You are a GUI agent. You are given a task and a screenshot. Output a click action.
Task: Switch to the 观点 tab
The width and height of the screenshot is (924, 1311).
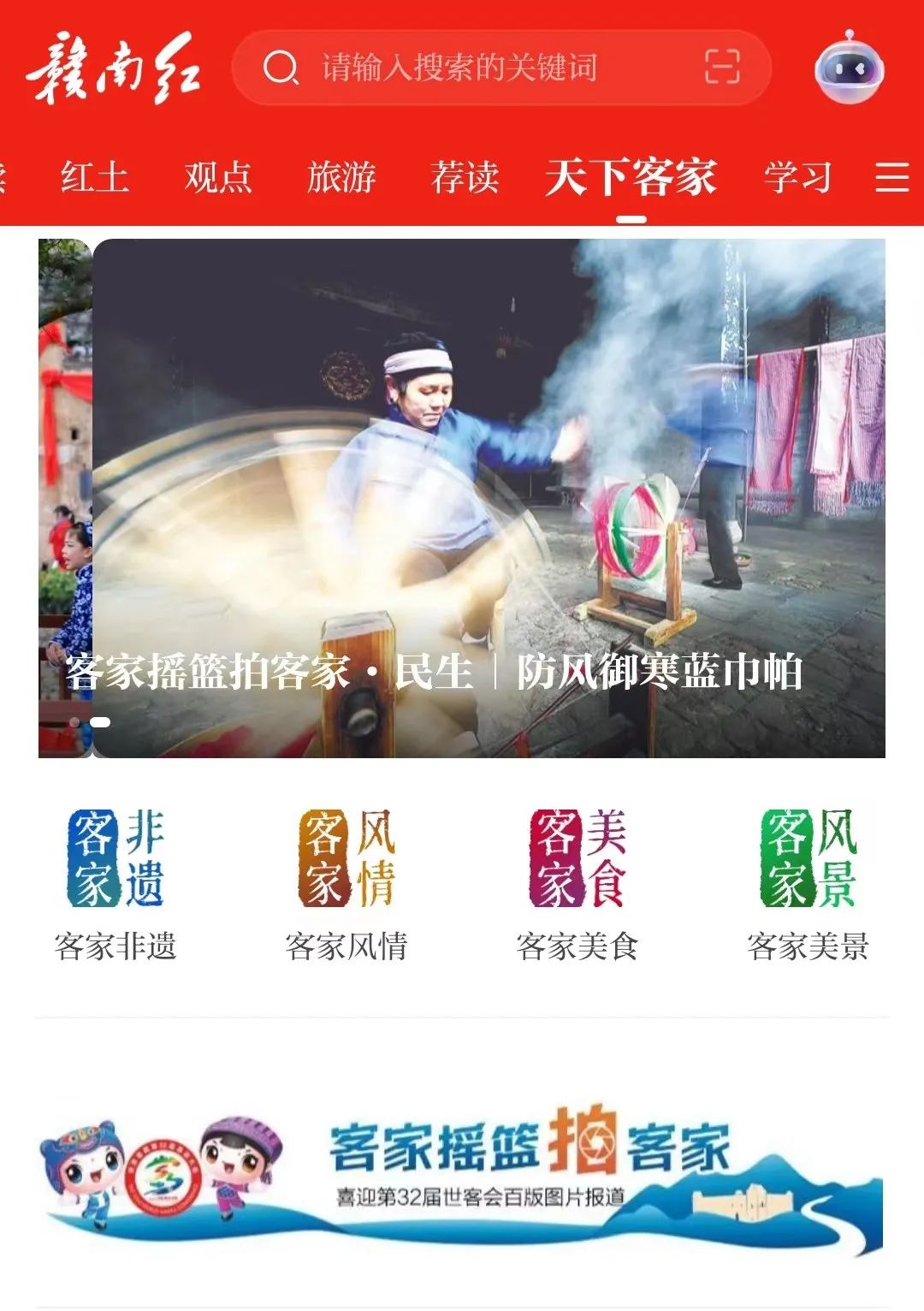point(218,178)
